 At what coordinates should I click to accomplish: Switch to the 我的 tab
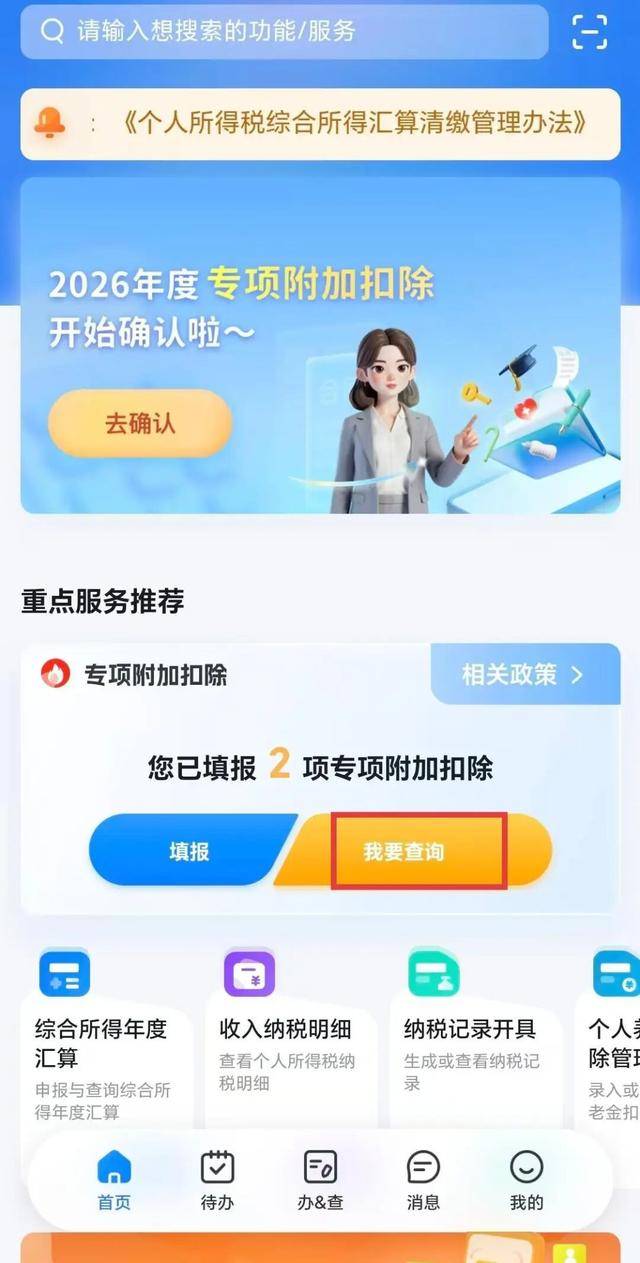[x=526, y=1180]
